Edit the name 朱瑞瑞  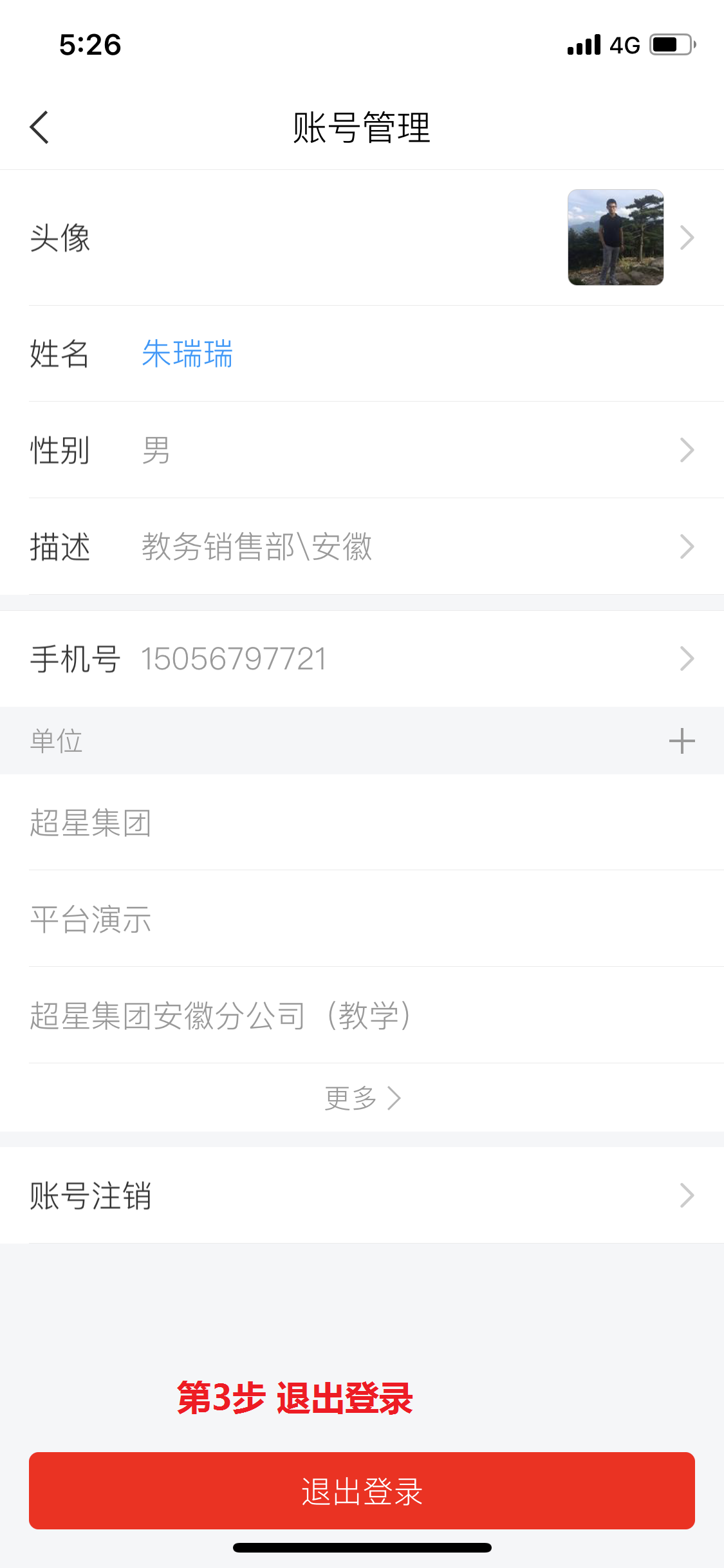(x=187, y=354)
